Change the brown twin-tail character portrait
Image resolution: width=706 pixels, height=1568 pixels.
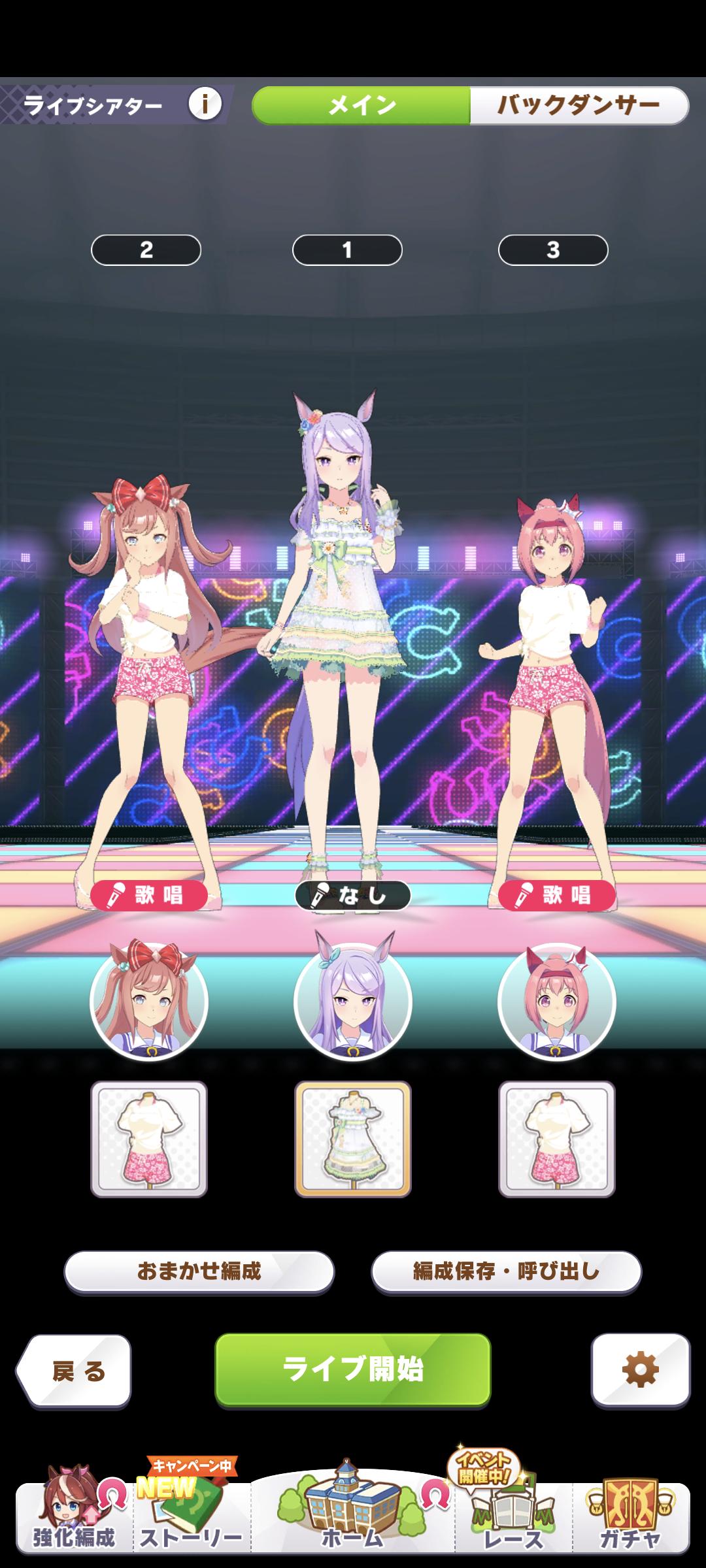click(149, 1002)
